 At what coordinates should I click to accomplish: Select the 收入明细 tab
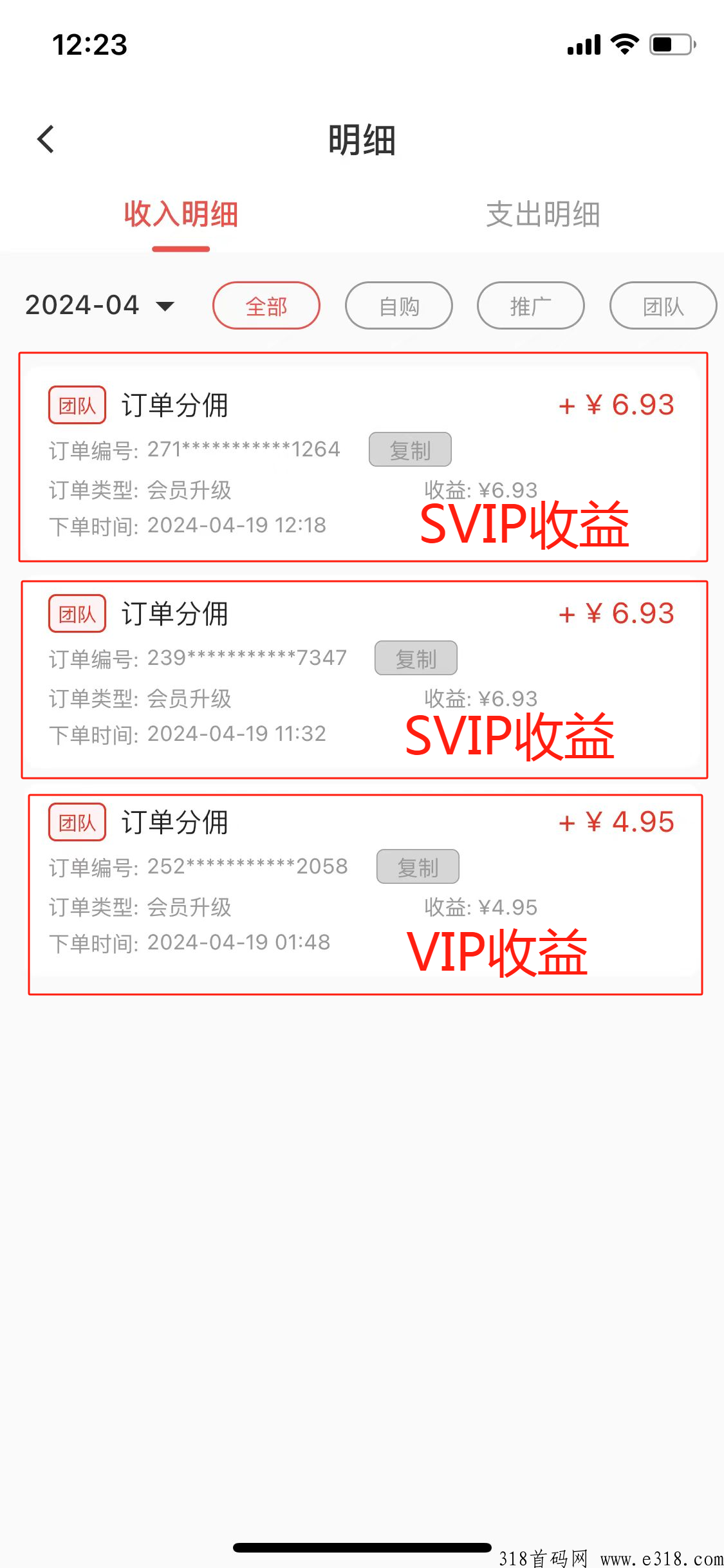(x=181, y=214)
